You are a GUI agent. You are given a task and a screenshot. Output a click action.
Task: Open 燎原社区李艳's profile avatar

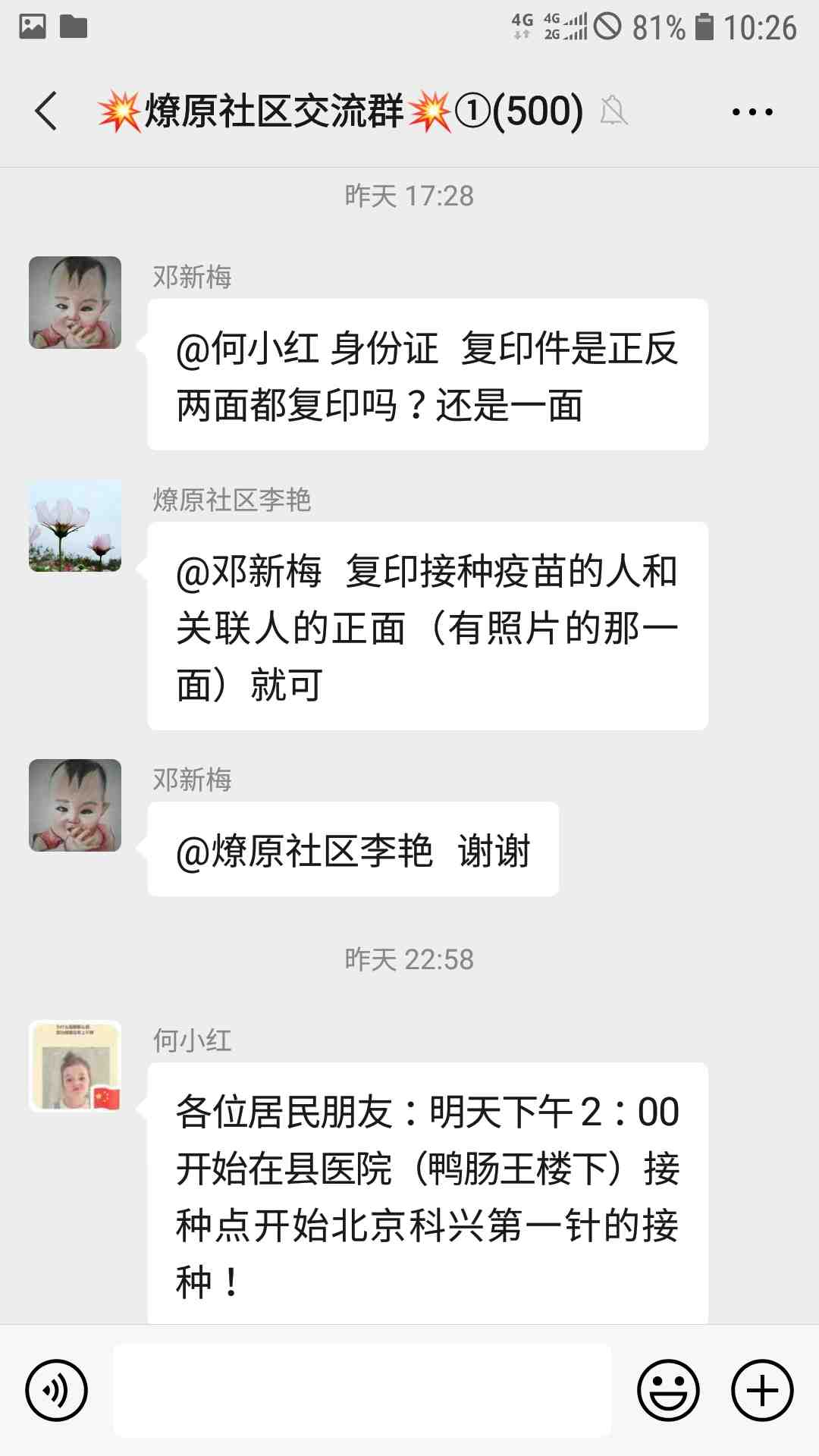pyautogui.click(x=75, y=526)
